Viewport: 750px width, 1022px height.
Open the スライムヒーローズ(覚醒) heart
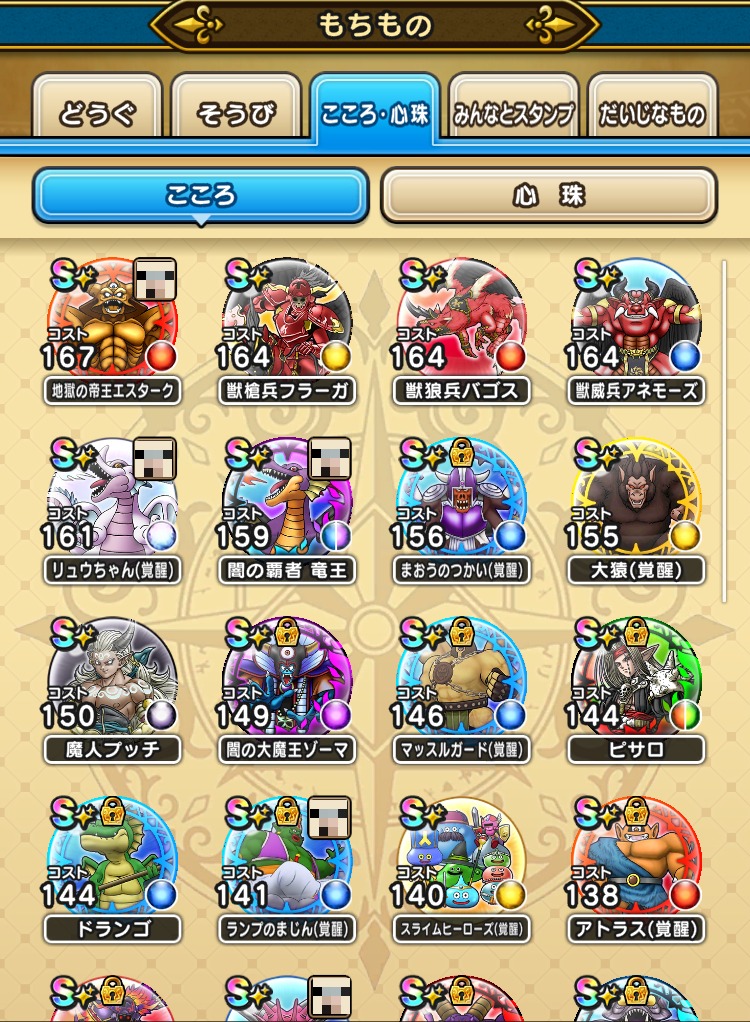(461, 862)
